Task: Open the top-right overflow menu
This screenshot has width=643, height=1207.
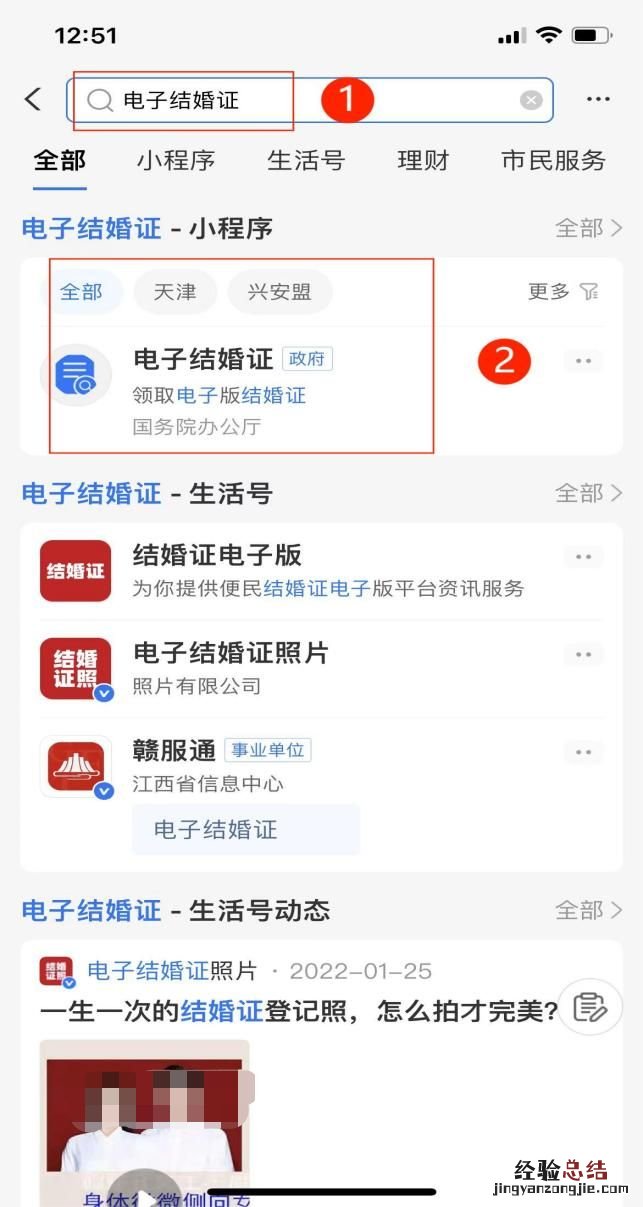Action: point(598,99)
